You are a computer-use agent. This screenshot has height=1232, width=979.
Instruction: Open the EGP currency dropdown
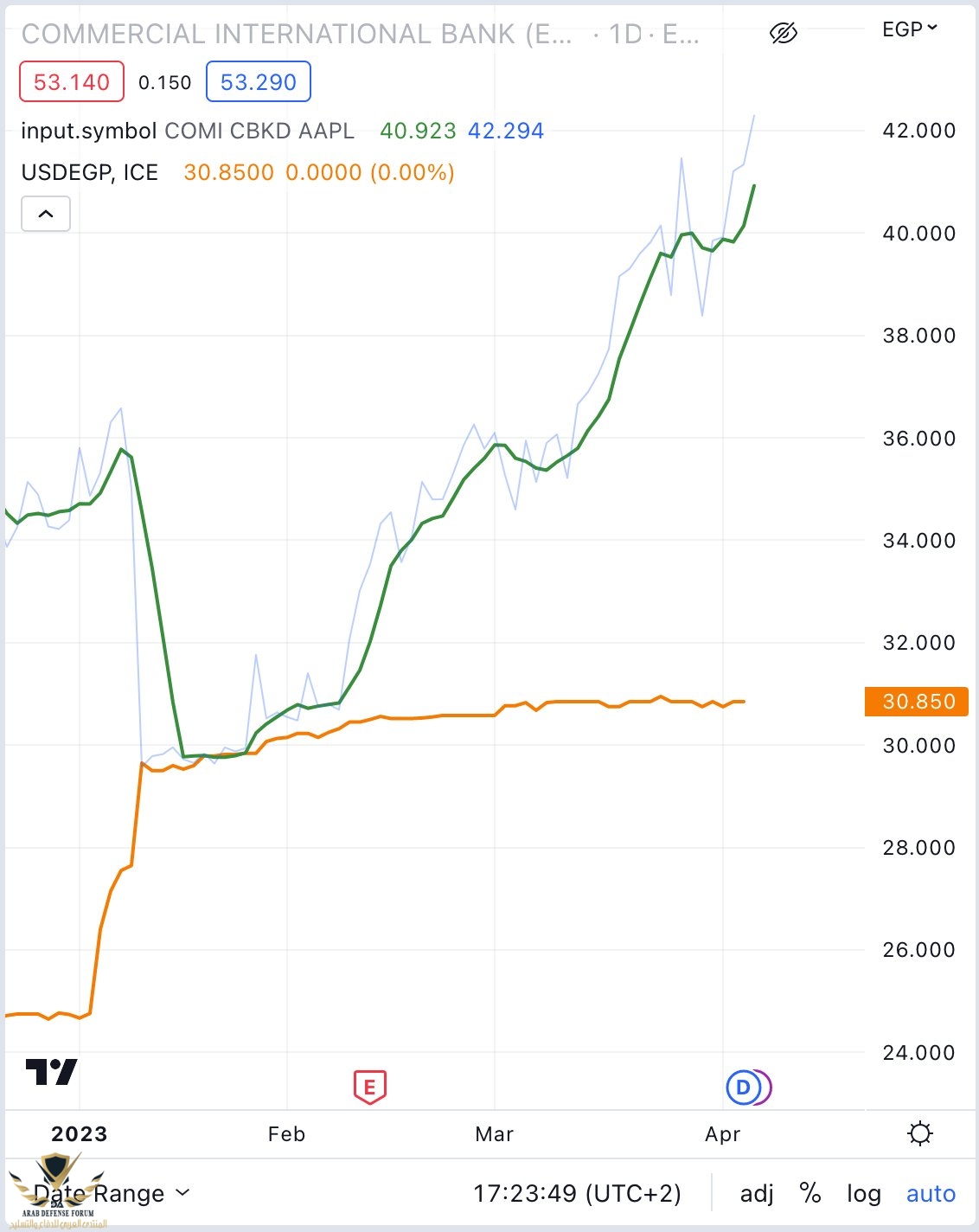tap(909, 29)
